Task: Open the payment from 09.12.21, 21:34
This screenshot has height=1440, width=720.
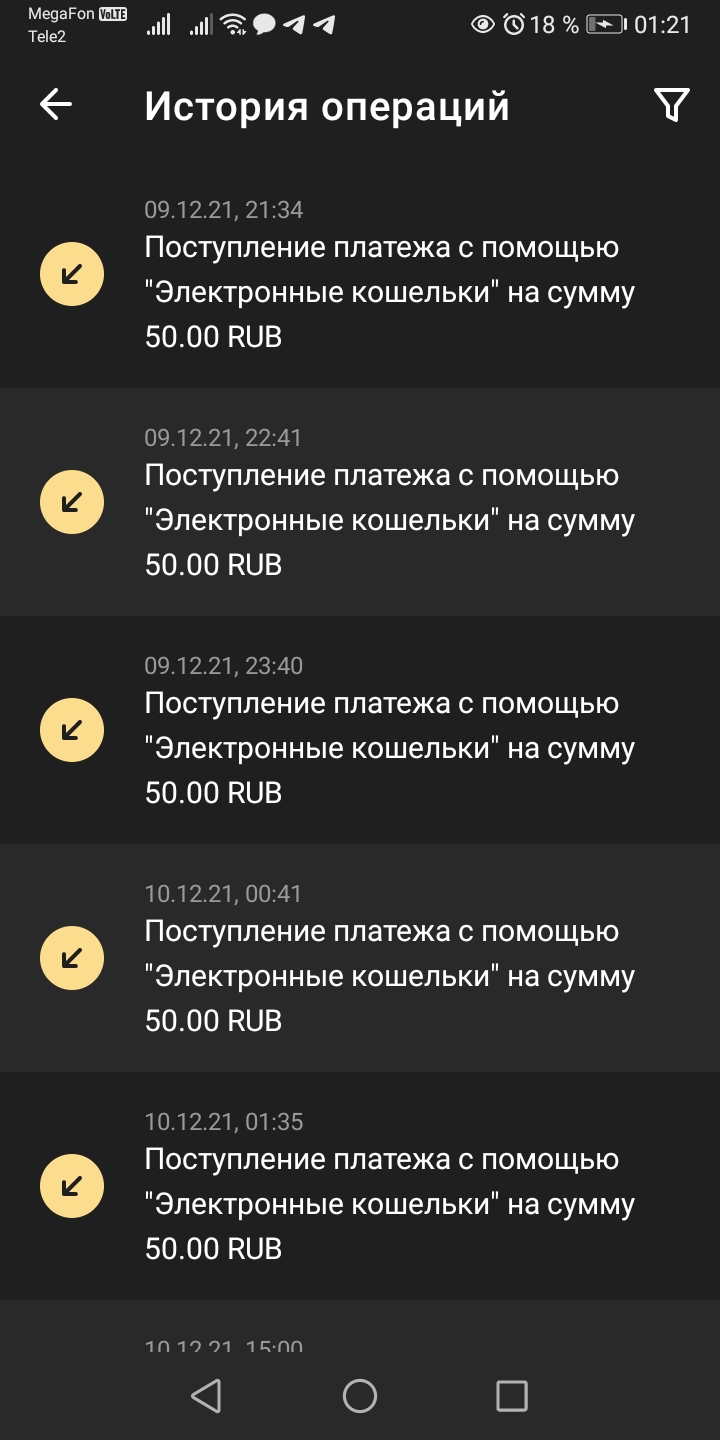Action: tap(360, 274)
